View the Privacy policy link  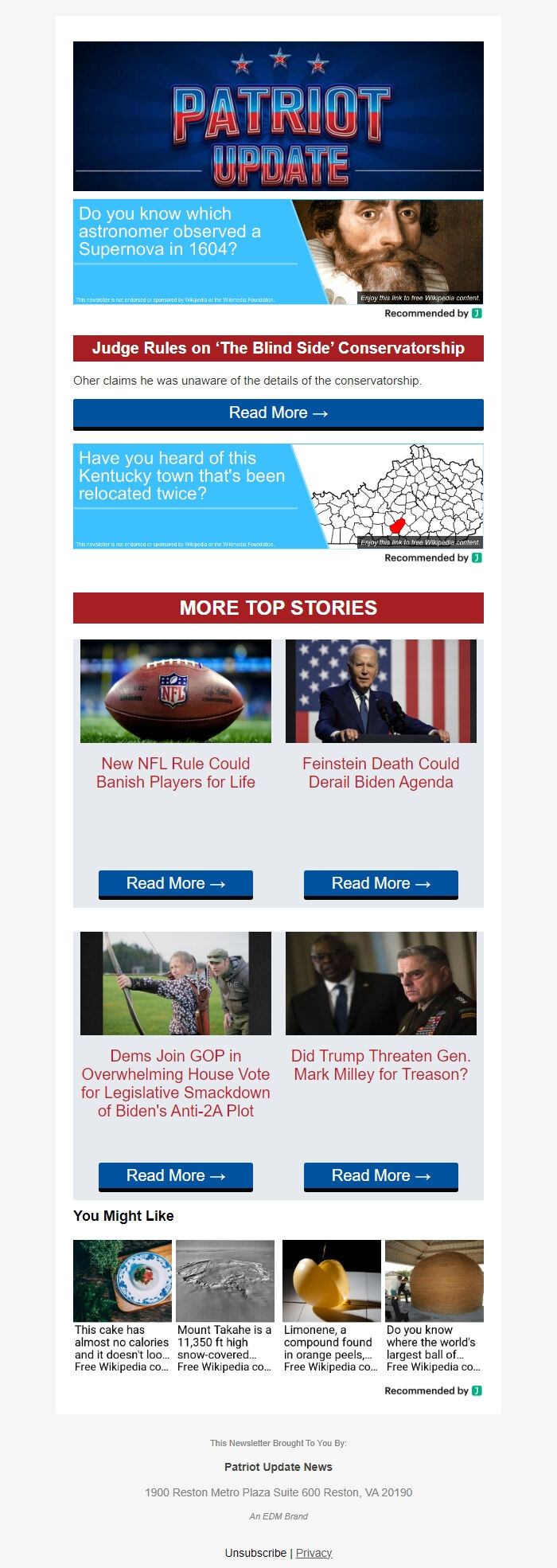pyautogui.click(x=314, y=1553)
